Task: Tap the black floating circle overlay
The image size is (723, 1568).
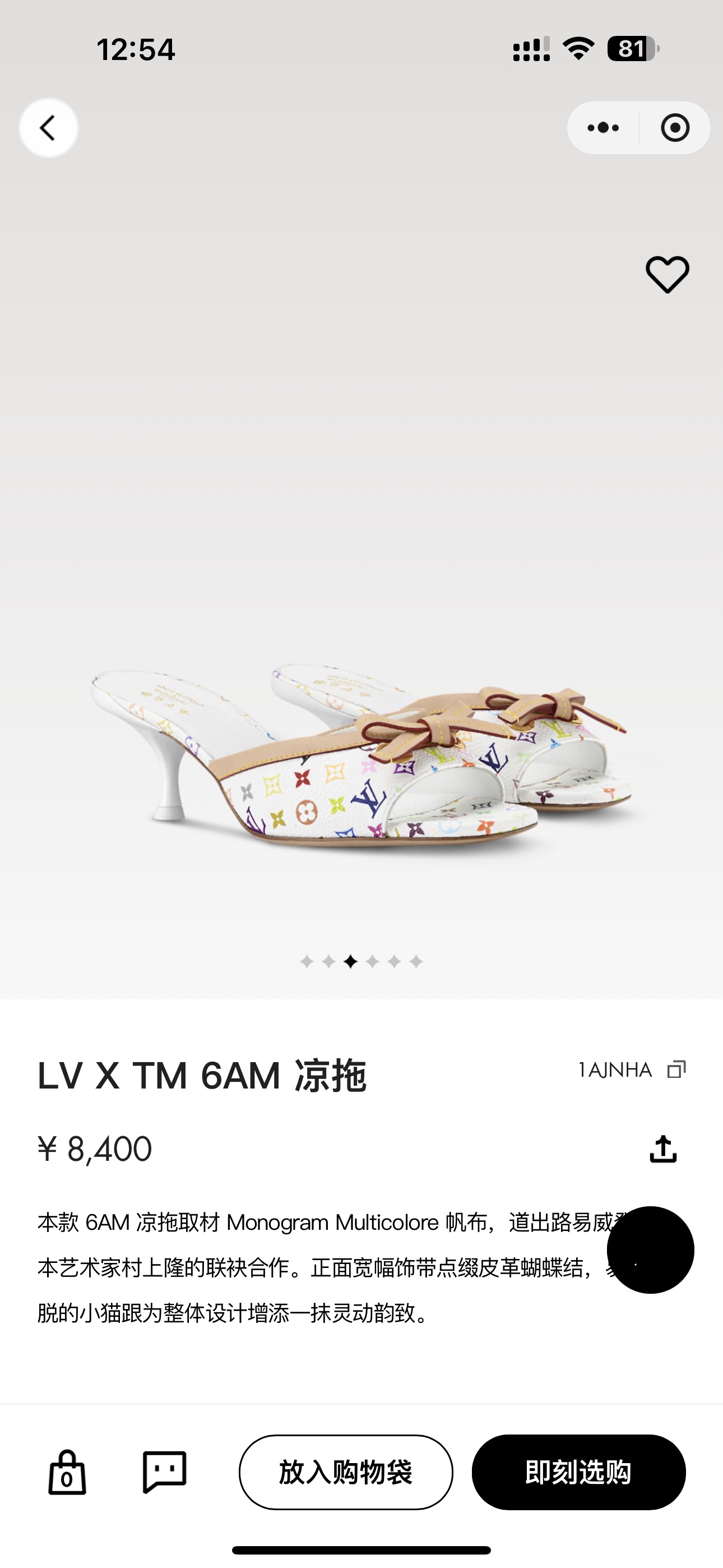Action: click(650, 1249)
